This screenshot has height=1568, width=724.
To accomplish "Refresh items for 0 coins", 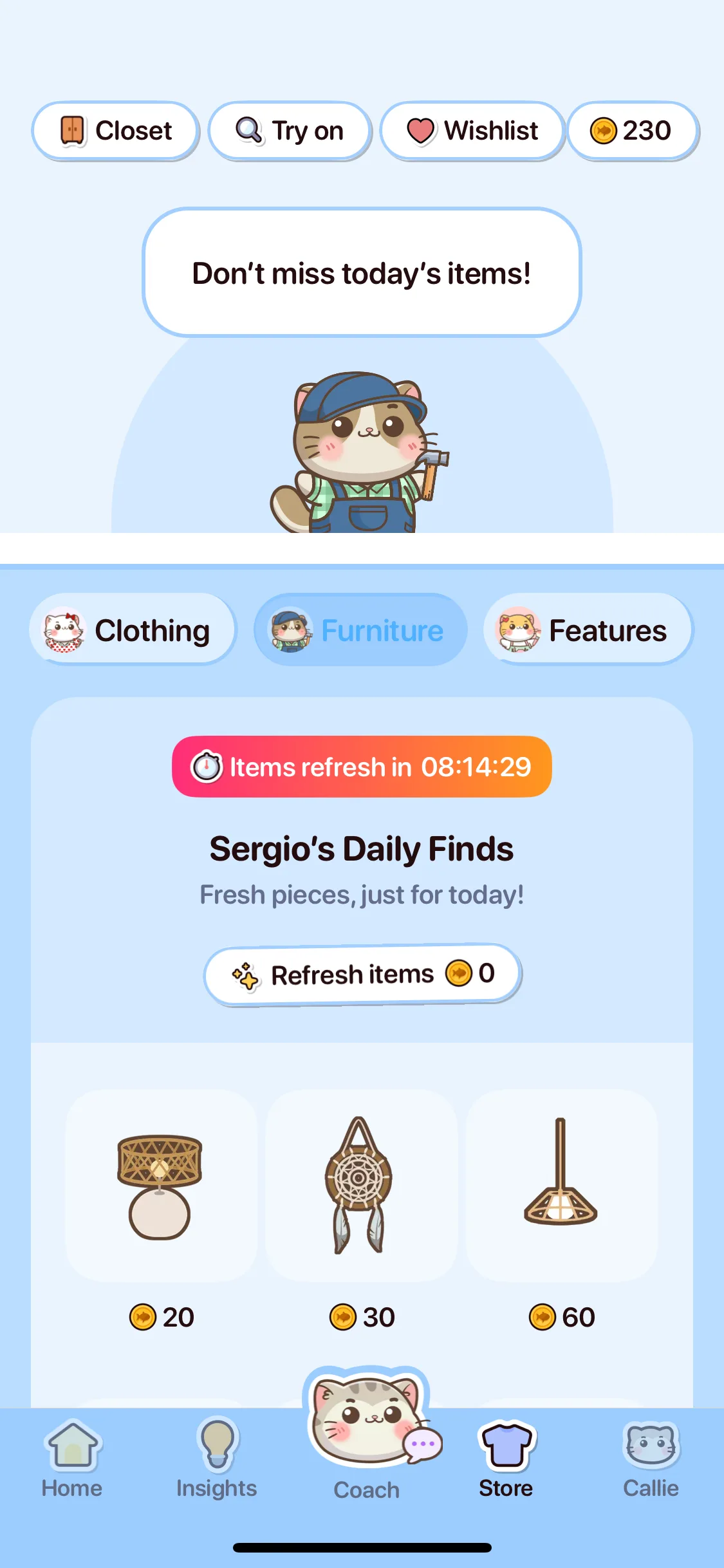I will 362,975.
